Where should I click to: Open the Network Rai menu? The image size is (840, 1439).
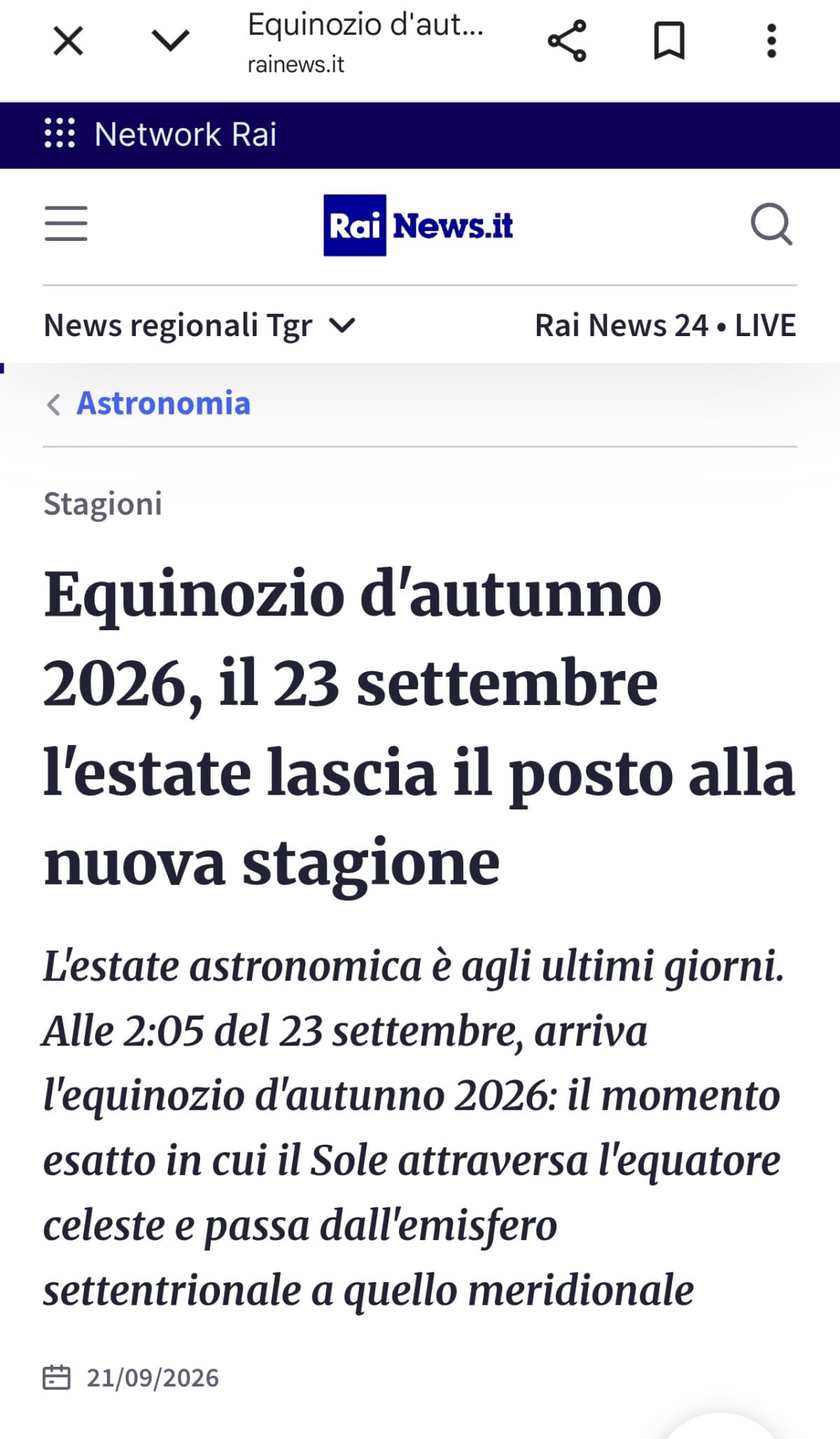(160, 134)
